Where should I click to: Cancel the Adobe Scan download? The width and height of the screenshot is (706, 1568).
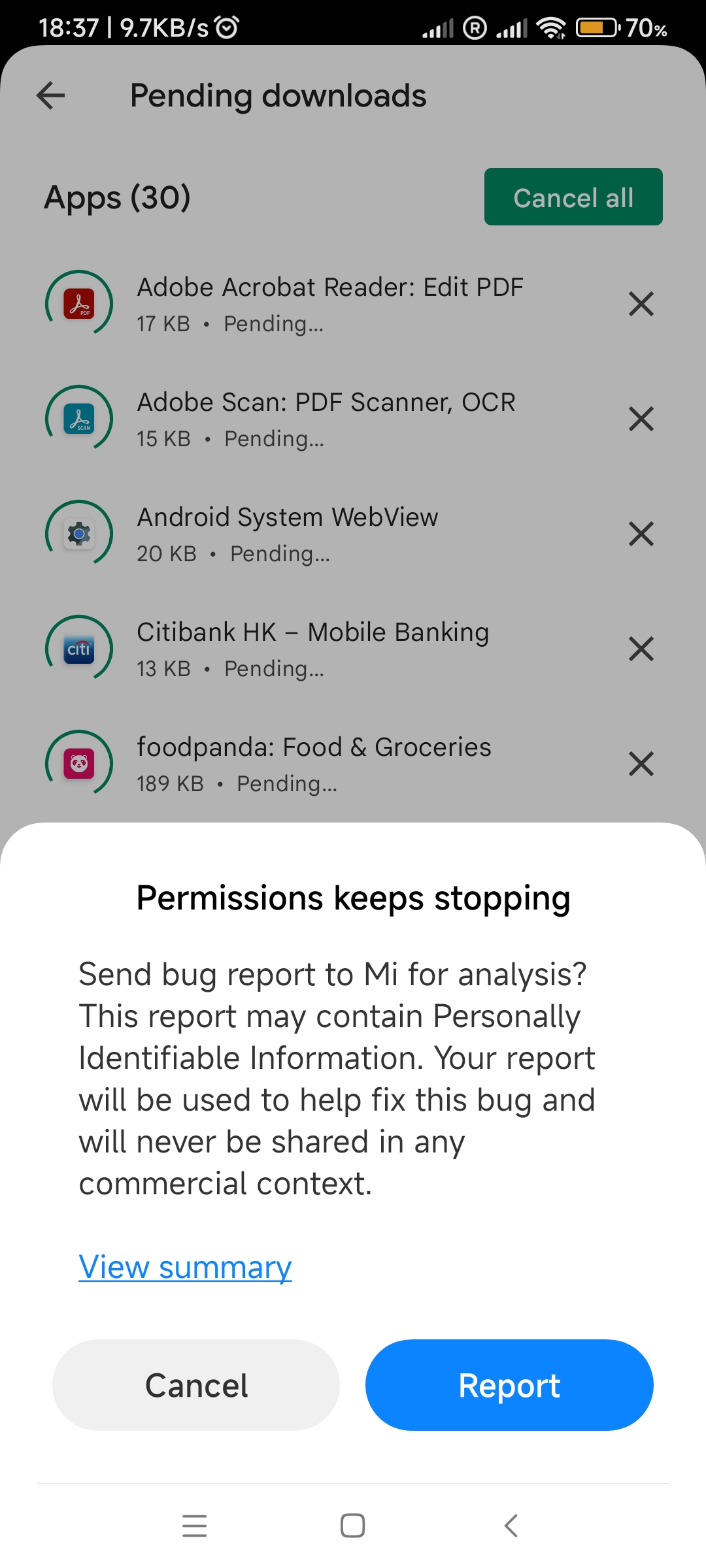point(641,419)
